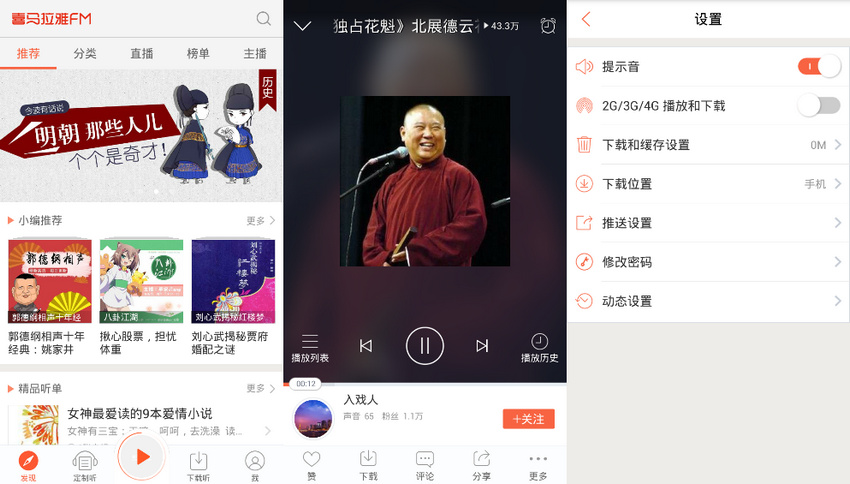Go back to the previous track
Screen dimensions: 850x484
pyautogui.click(x=366, y=346)
